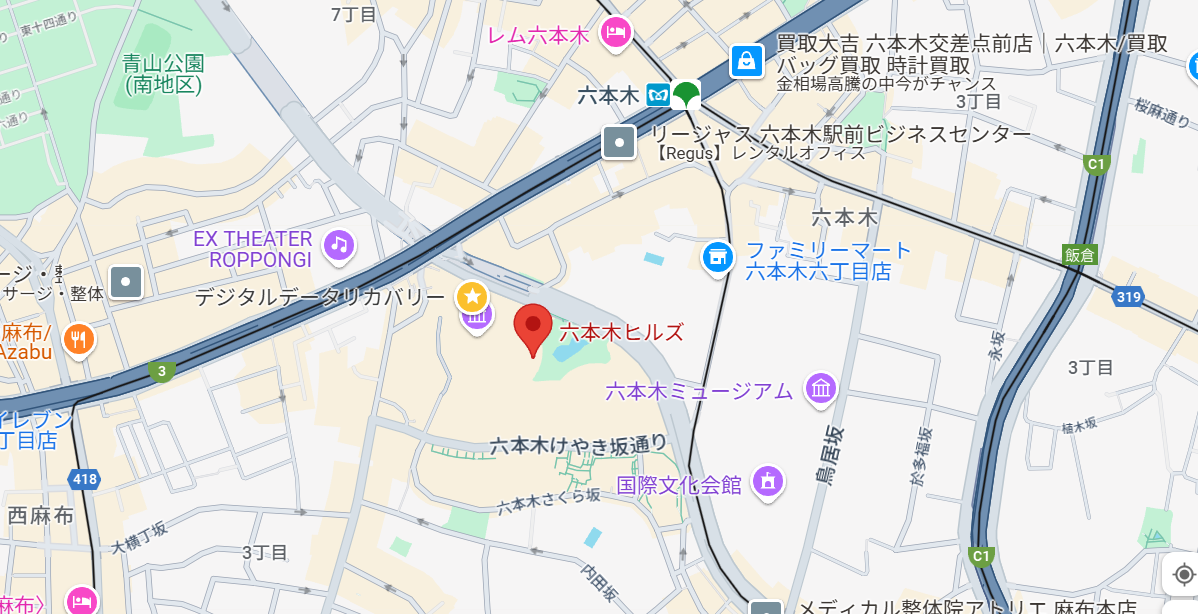
Task: Open ファミリーマート 六本木六丁目店 store marker
Action: pos(717,257)
